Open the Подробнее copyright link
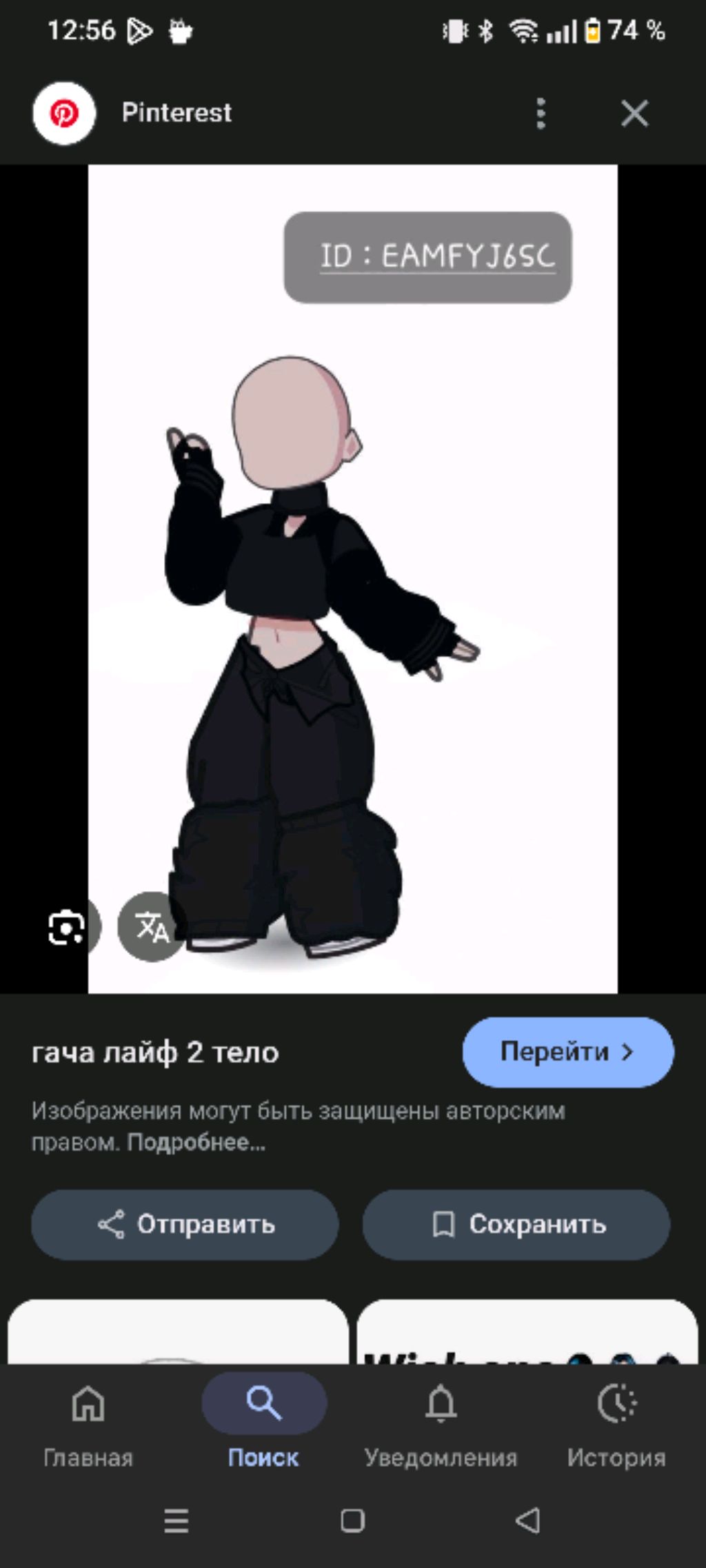 [196, 1143]
